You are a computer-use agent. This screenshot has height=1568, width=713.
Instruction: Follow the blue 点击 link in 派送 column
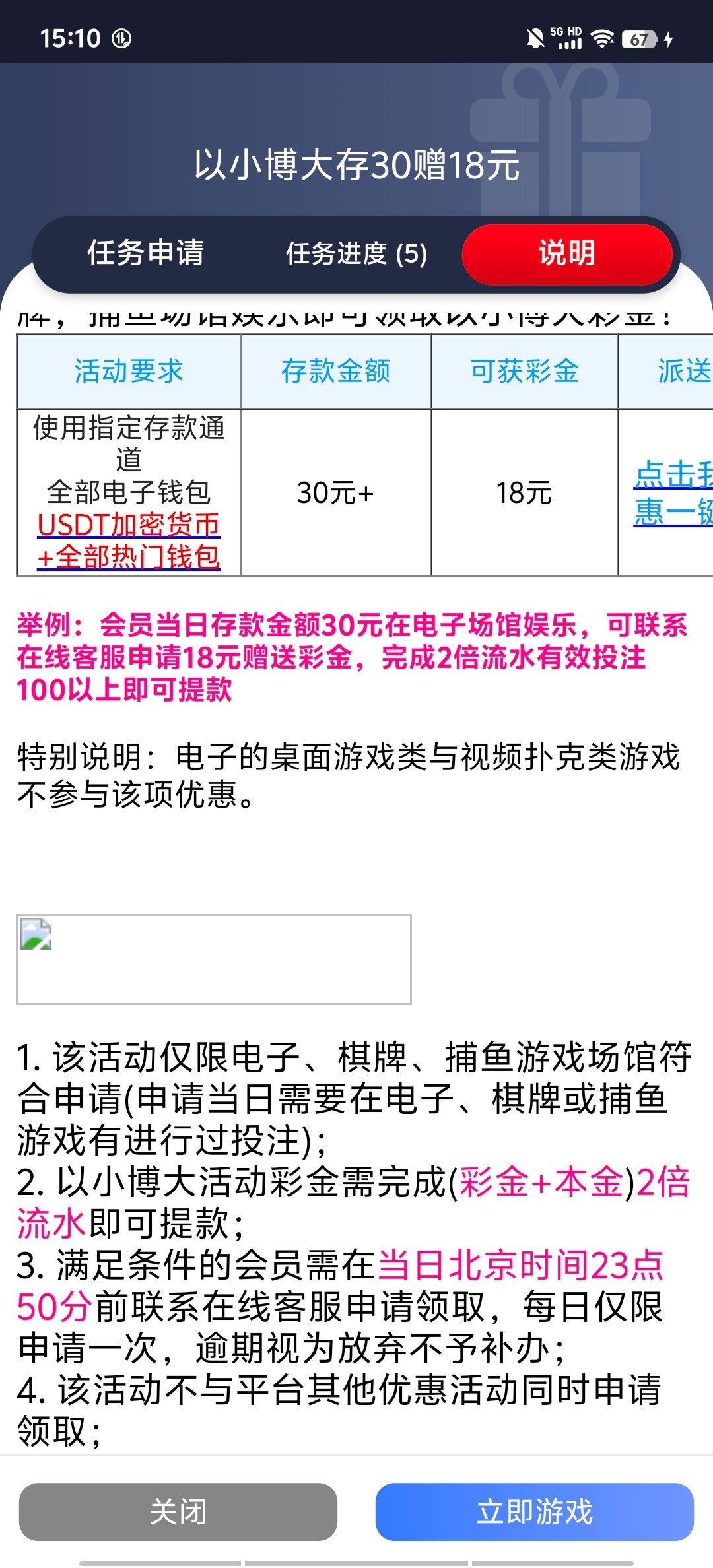pyautogui.click(x=672, y=493)
